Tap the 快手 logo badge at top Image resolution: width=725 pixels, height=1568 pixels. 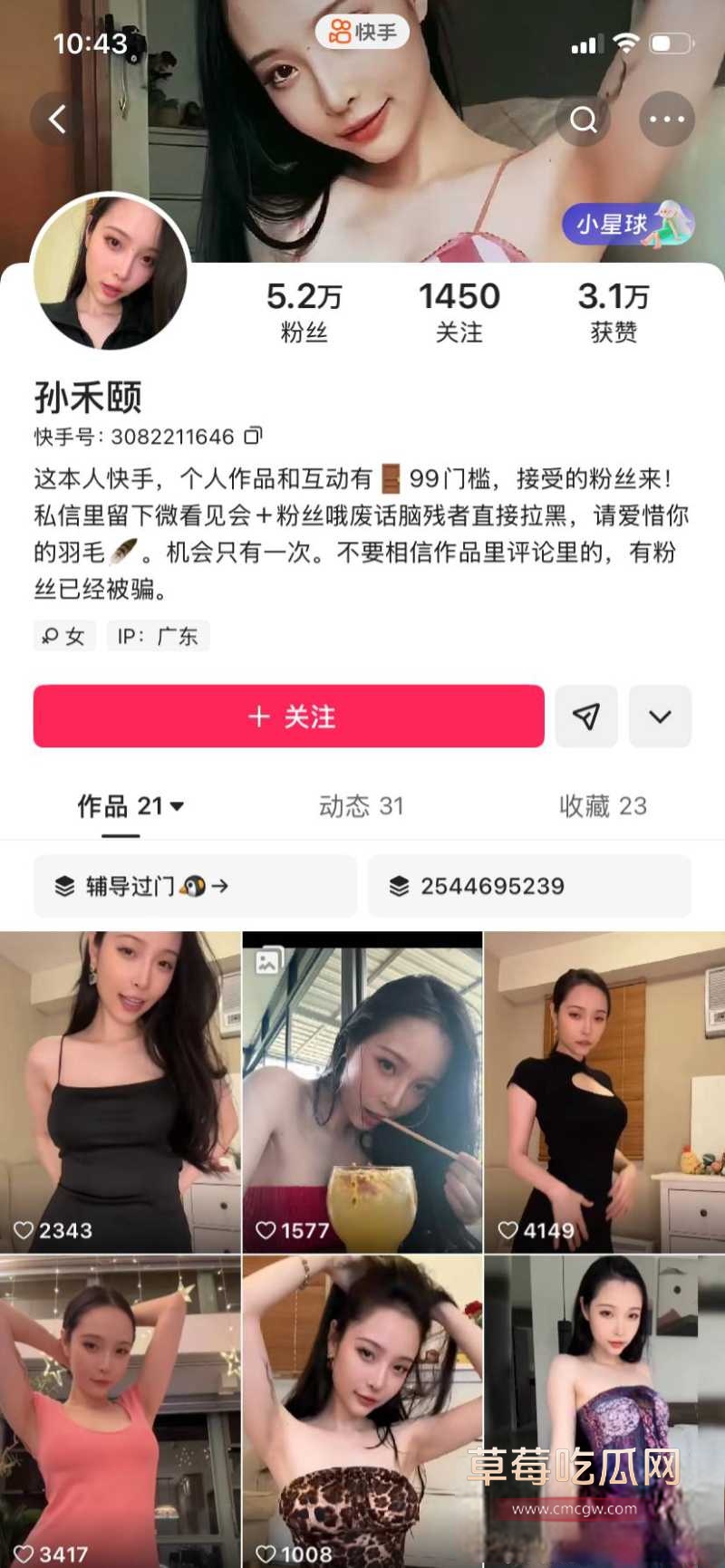coord(362,32)
